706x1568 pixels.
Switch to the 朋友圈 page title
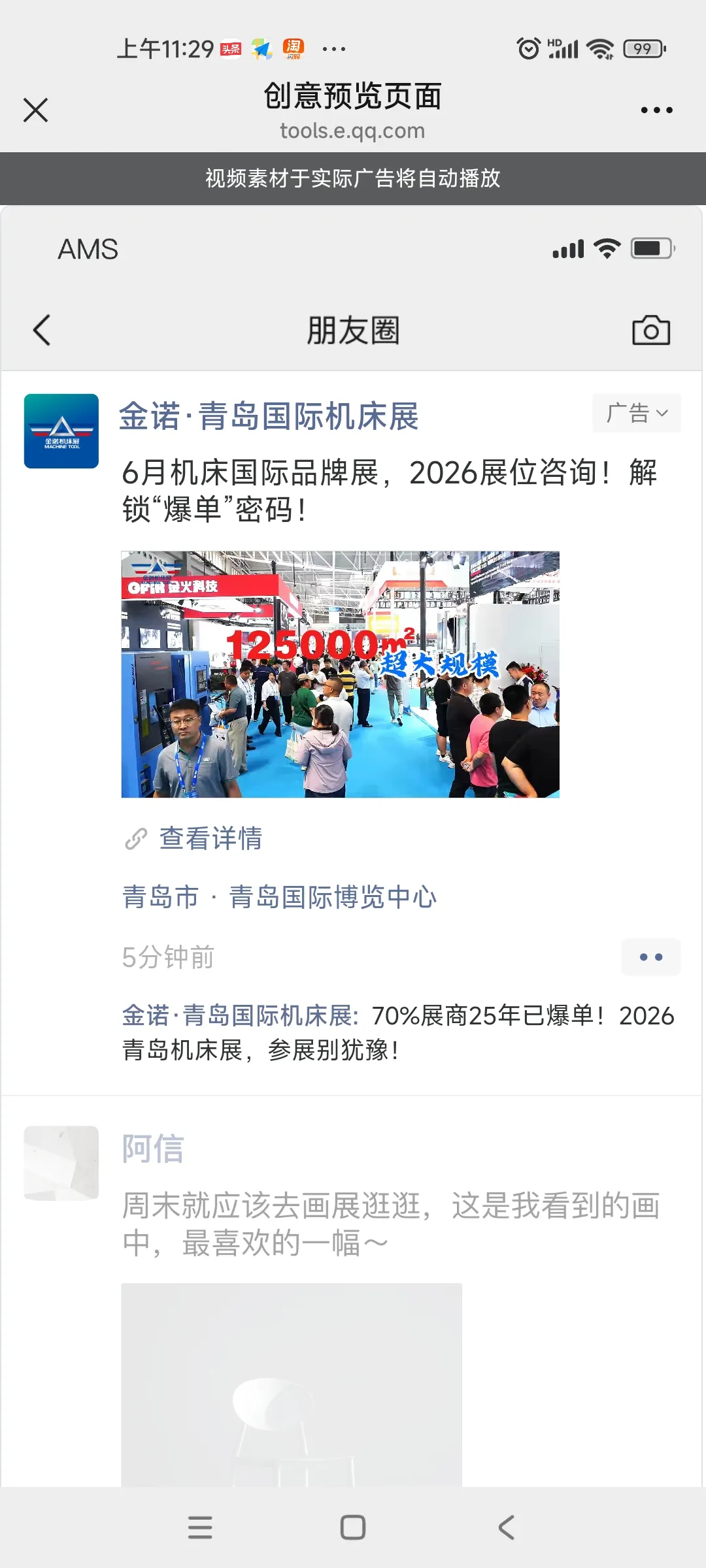(353, 330)
